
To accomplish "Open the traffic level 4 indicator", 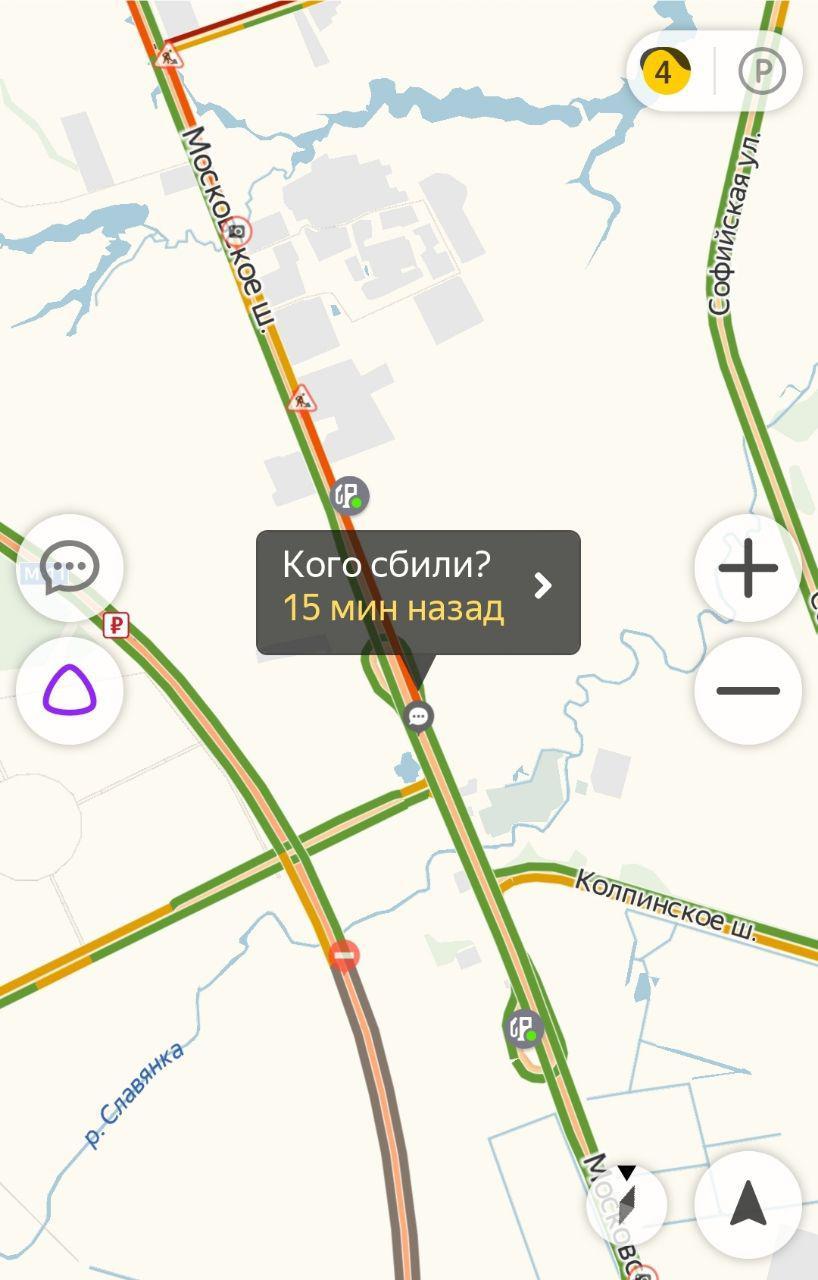I will 665,72.
